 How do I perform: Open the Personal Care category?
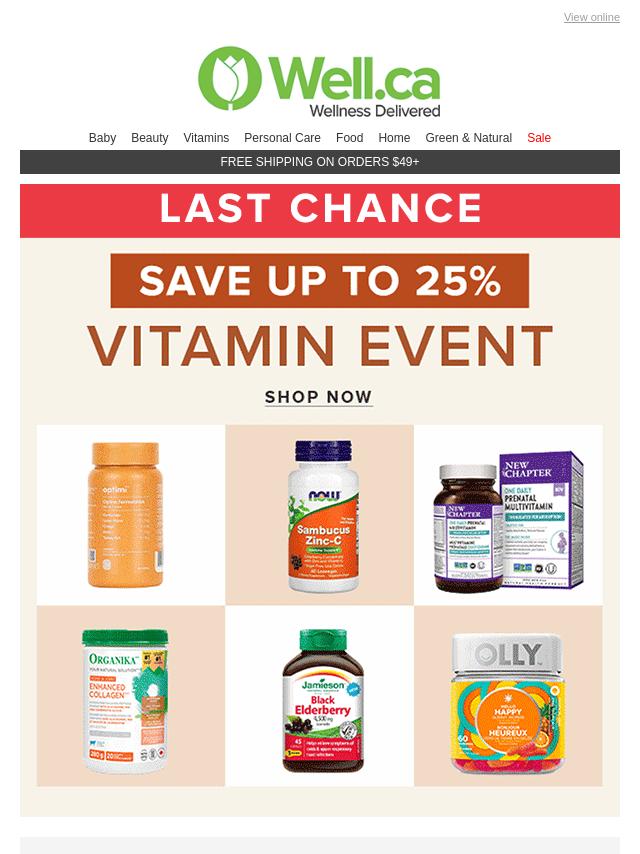pos(282,138)
